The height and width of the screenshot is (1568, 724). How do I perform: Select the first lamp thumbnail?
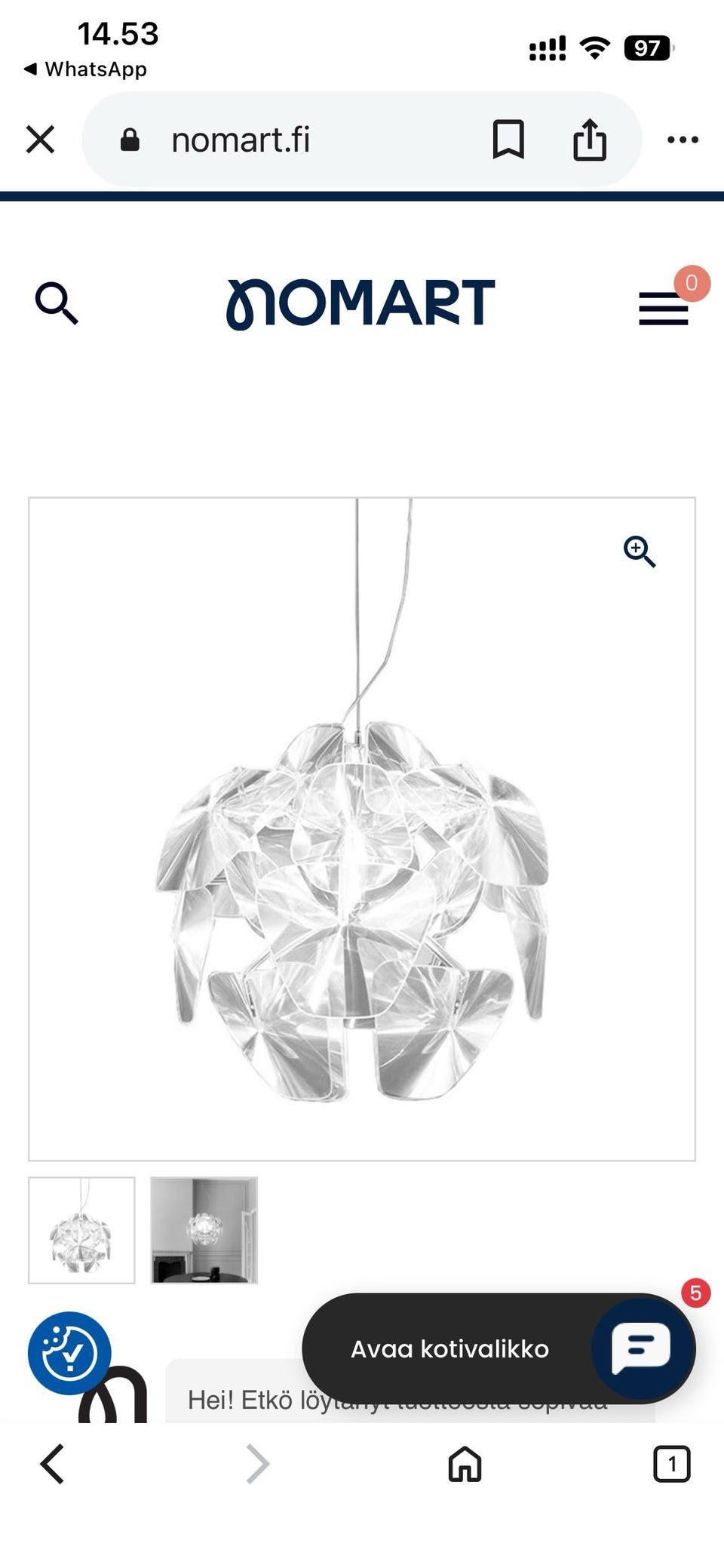(81, 1230)
